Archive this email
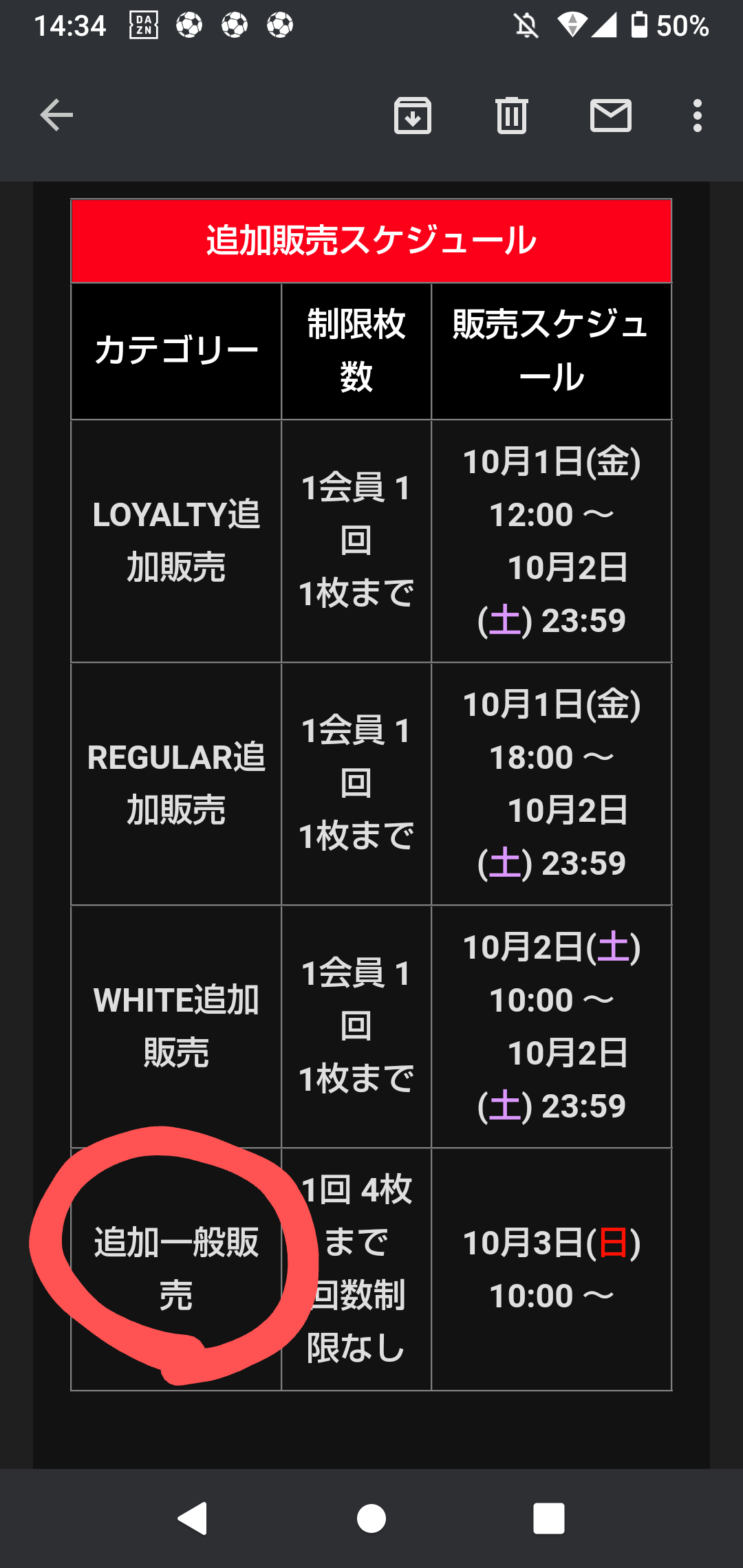Viewport: 743px width, 1568px height. pos(412,115)
